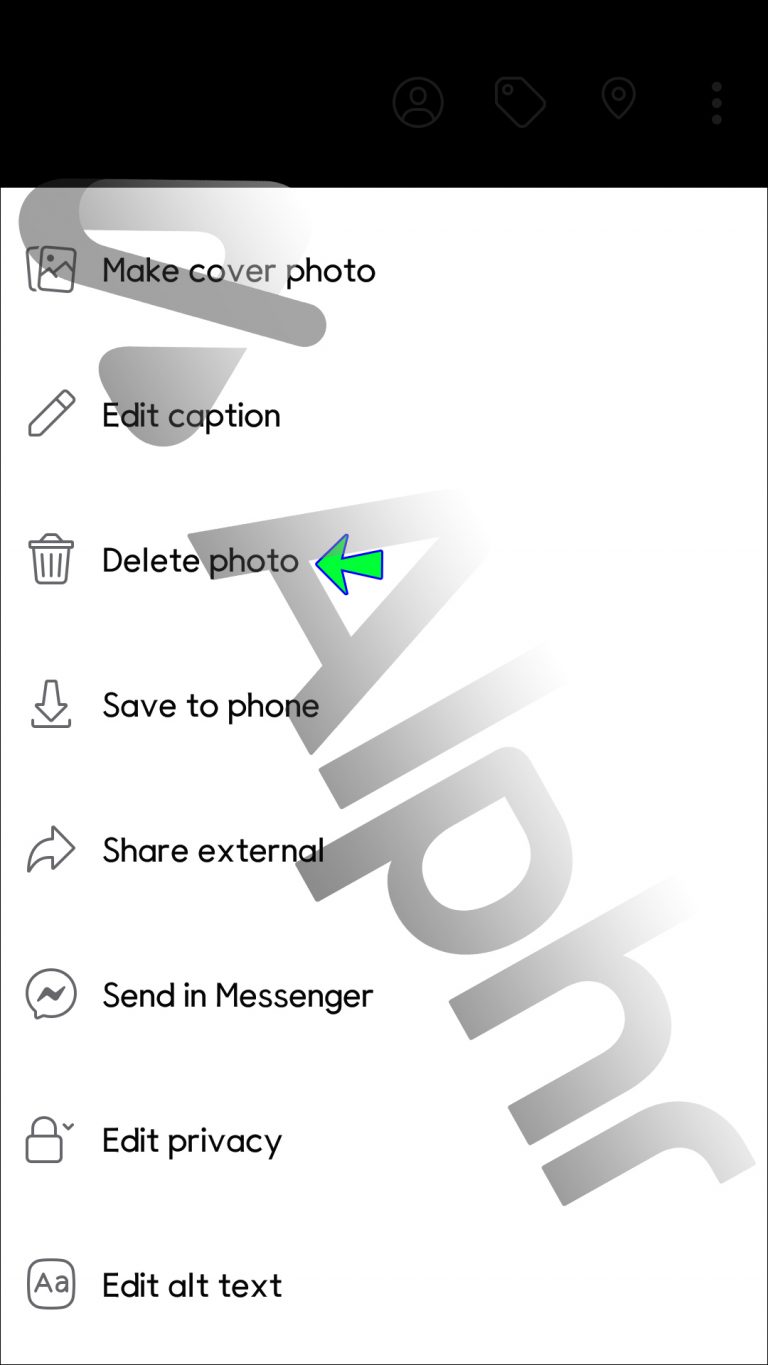Screen dimensions: 768x1365
Task: Tap the Aa alt text icon
Action: (51, 1284)
